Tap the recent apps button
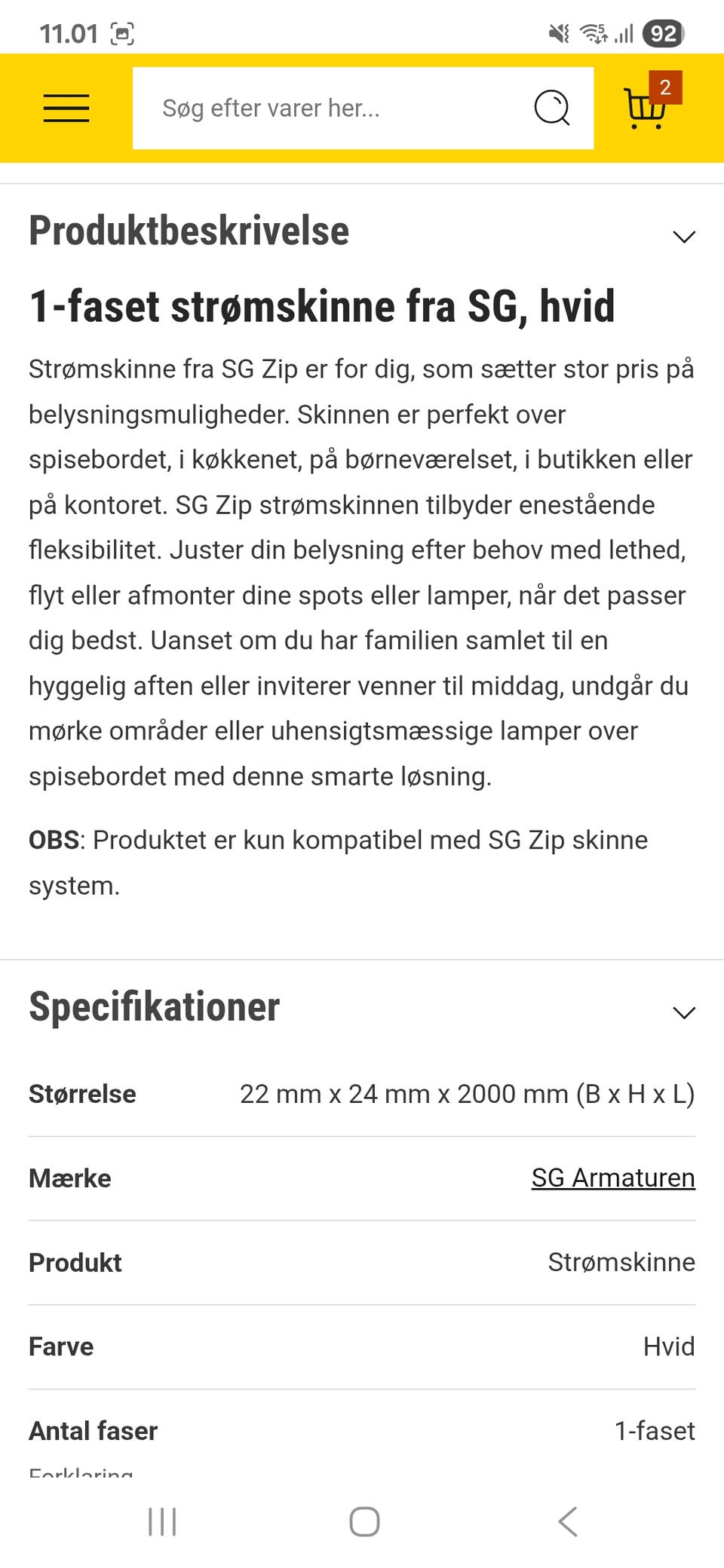This screenshot has width=724, height=1568. point(161,1521)
